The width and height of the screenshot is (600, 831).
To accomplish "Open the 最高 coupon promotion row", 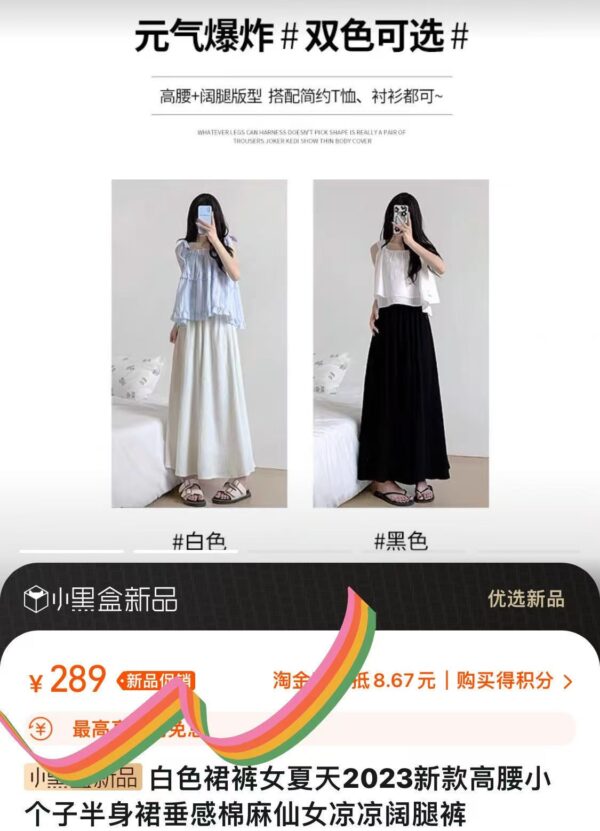I will click(x=300, y=729).
